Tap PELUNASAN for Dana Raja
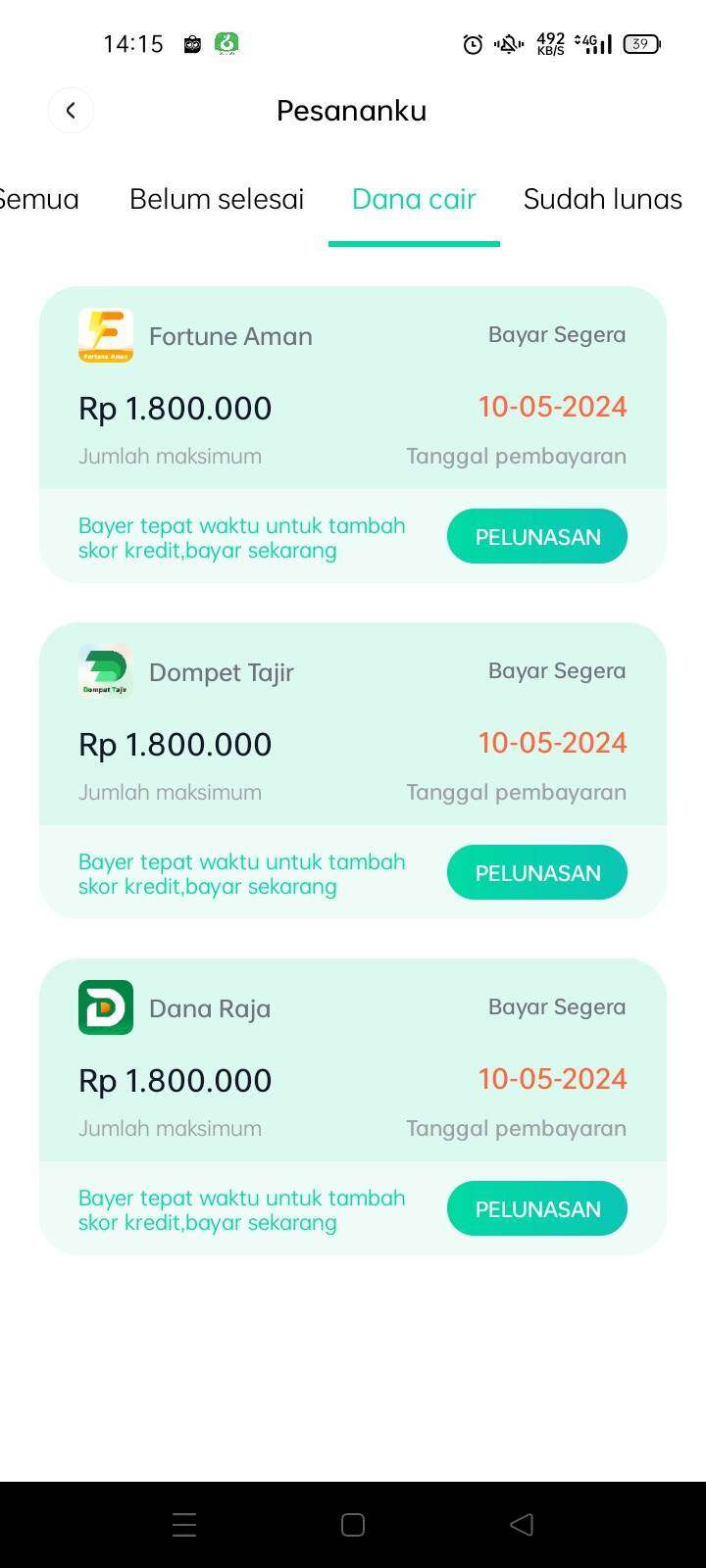The width and height of the screenshot is (706, 1568). point(537,1208)
